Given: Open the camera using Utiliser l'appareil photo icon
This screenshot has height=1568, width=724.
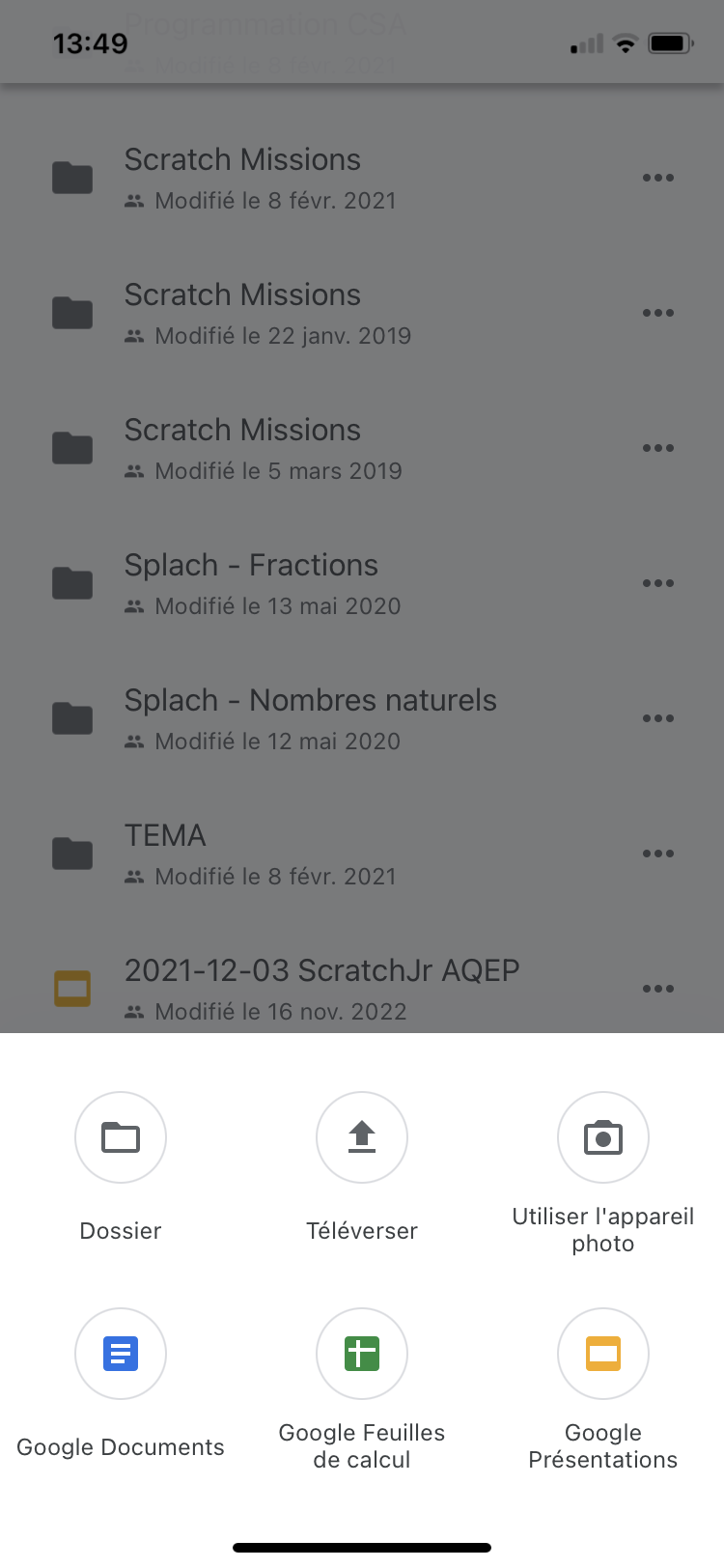Looking at the screenshot, I should [602, 1137].
